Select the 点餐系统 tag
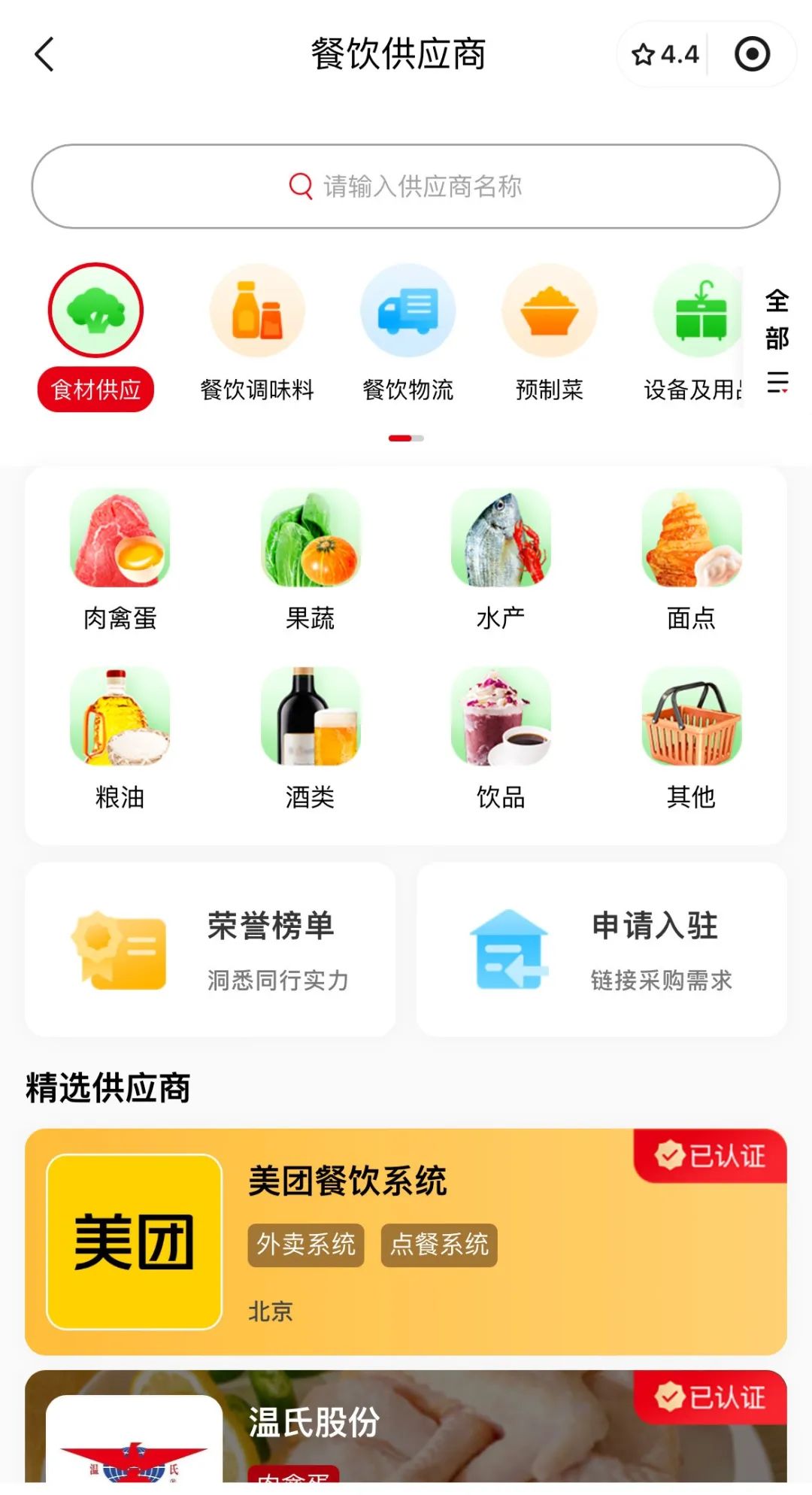The height and width of the screenshot is (1495, 812). click(x=438, y=1245)
